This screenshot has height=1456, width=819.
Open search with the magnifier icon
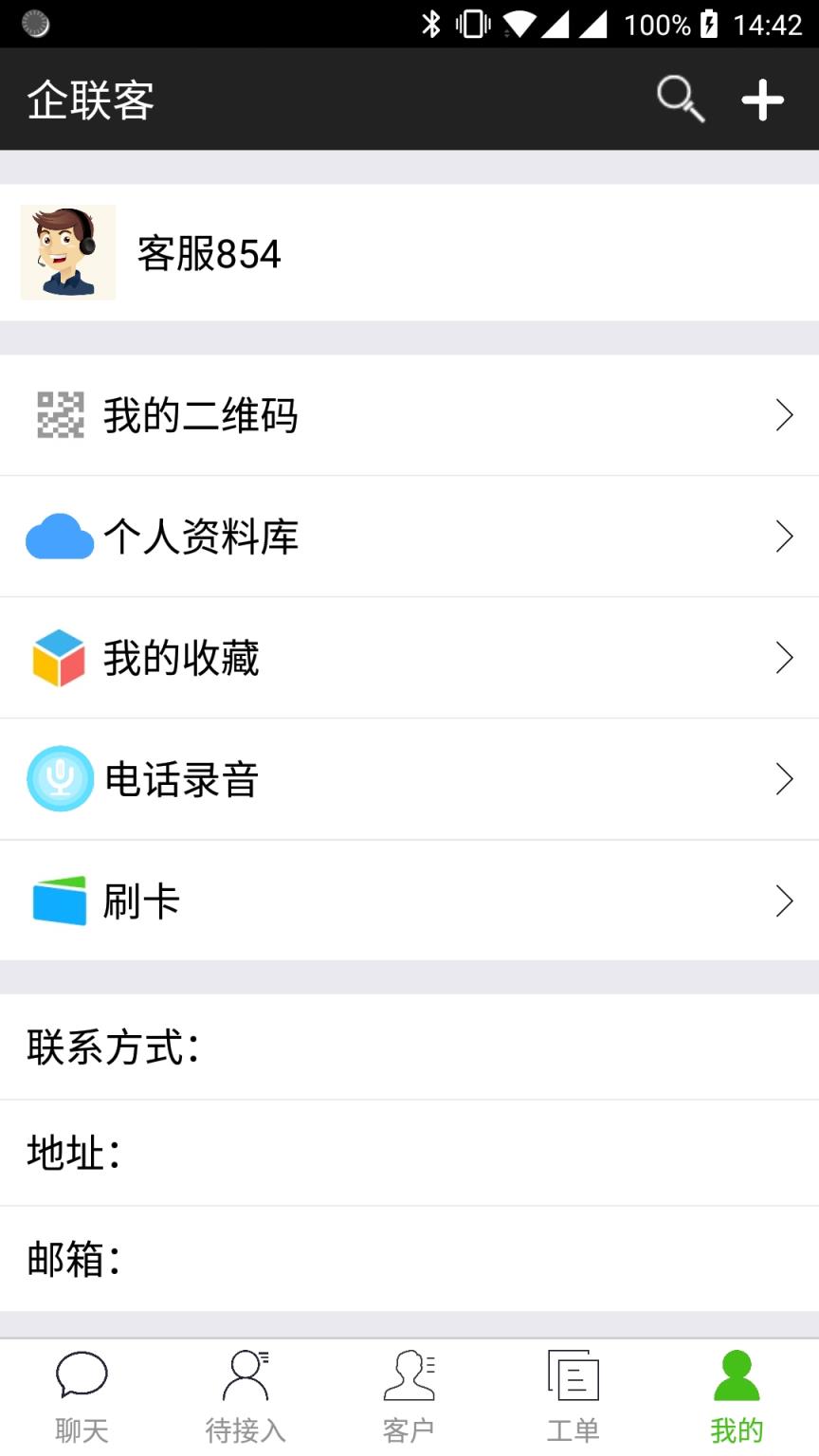click(x=679, y=98)
